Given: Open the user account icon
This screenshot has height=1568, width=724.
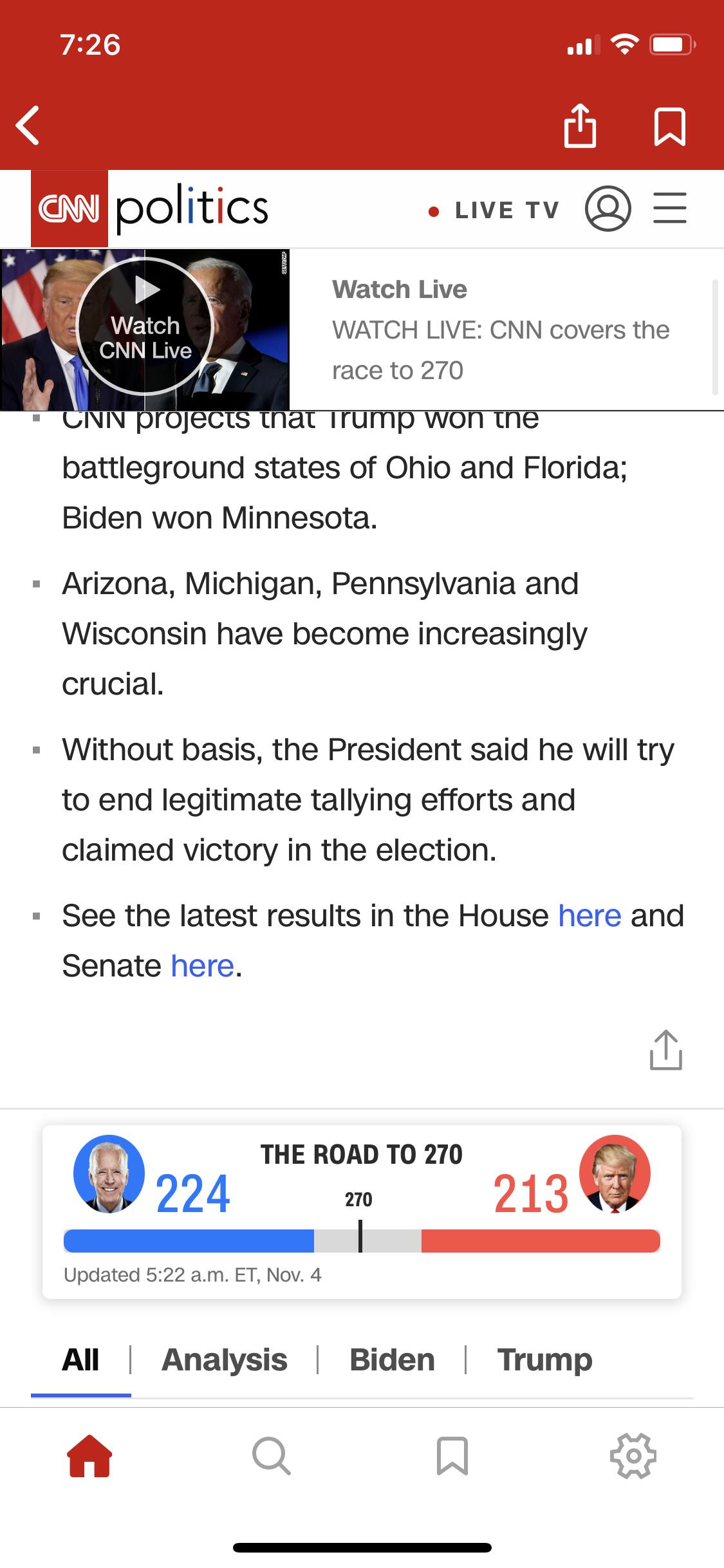Looking at the screenshot, I should click(x=608, y=209).
